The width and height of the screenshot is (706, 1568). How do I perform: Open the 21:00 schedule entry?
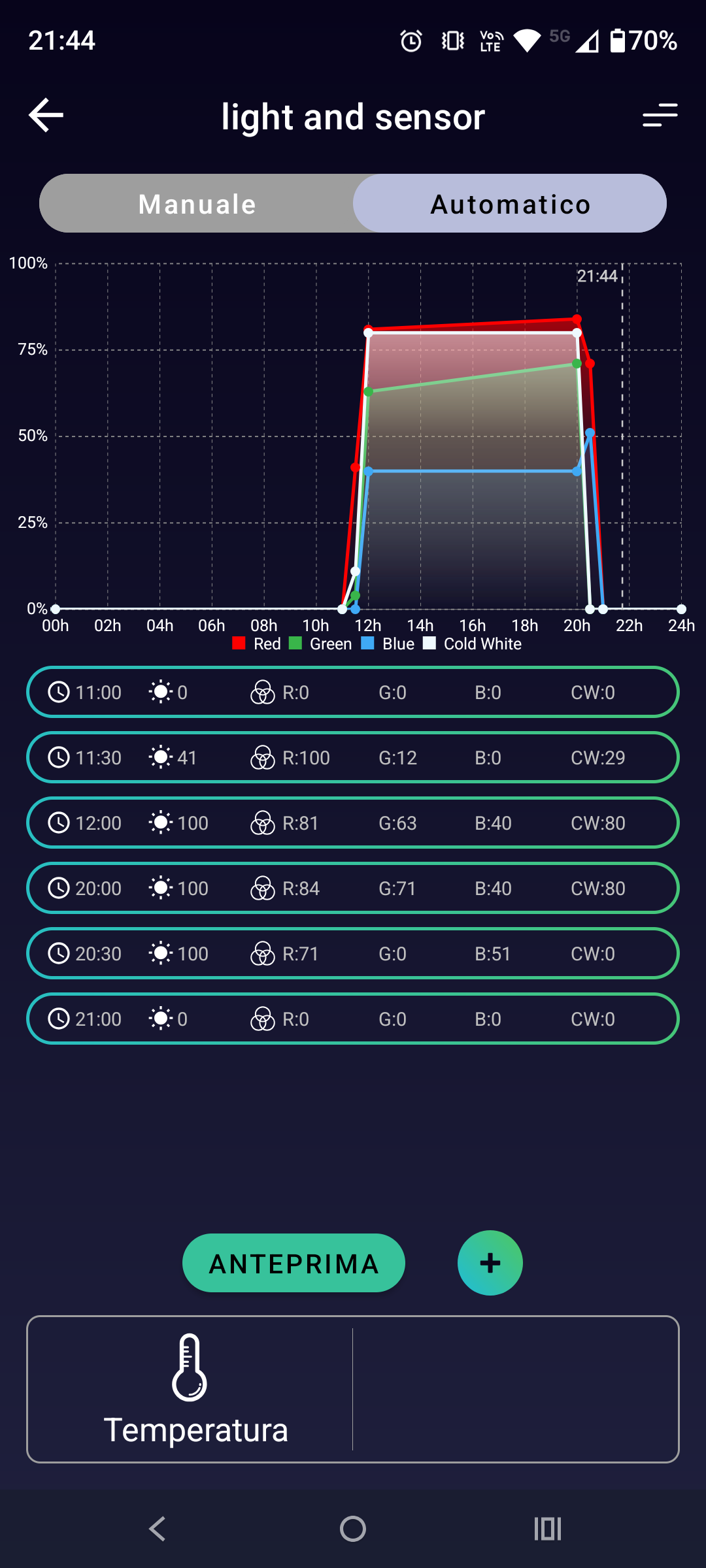(353, 1019)
